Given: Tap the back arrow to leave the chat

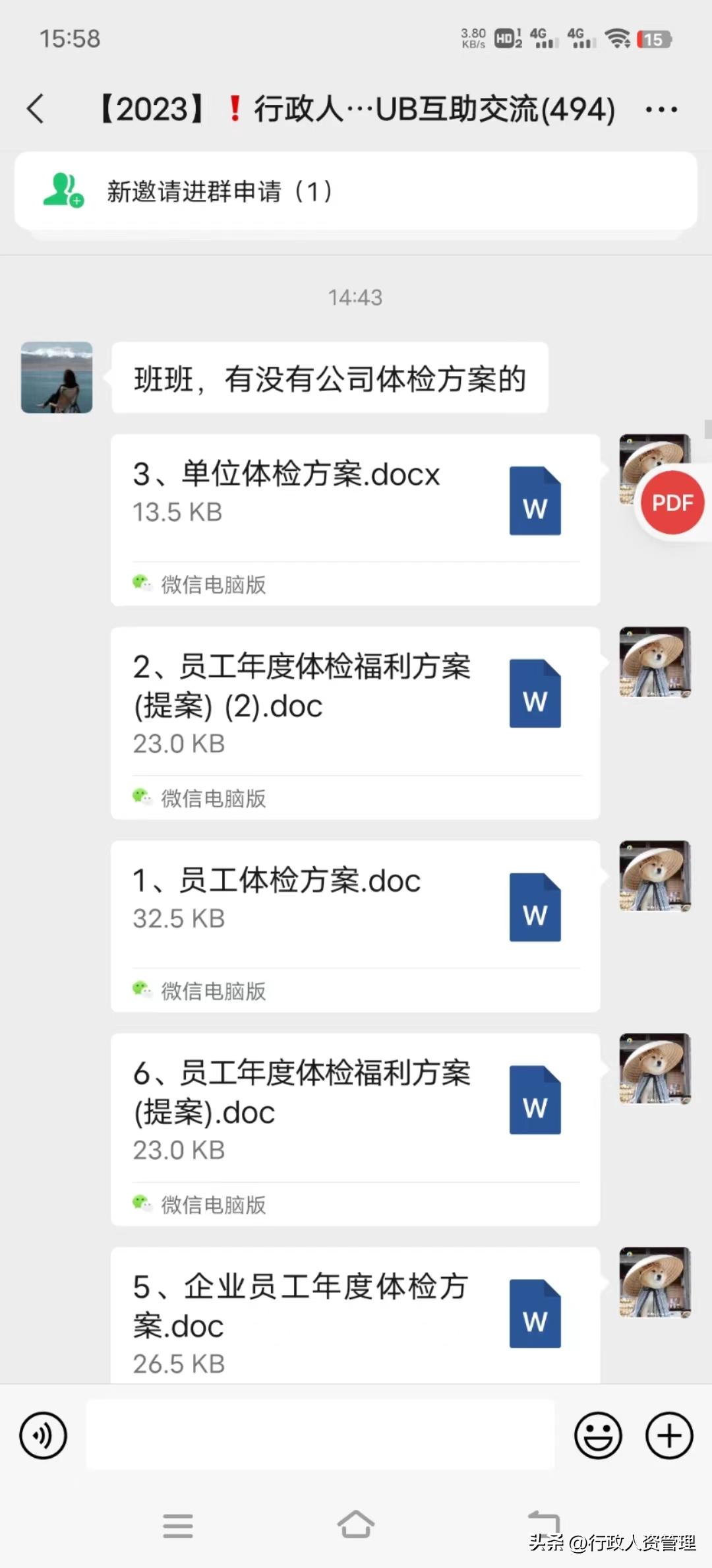Looking at the screenshot, I should (x=38, y=109).
